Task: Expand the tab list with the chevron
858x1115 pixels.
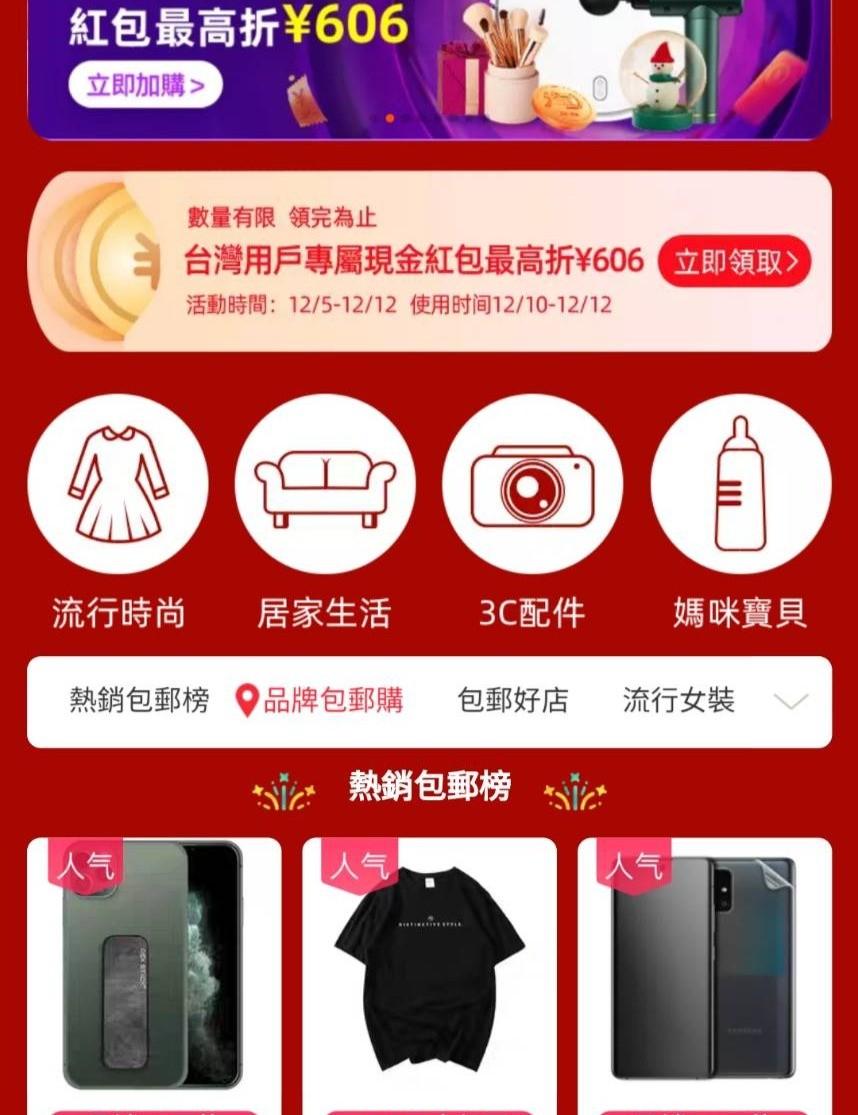Action: coord(790,701)
